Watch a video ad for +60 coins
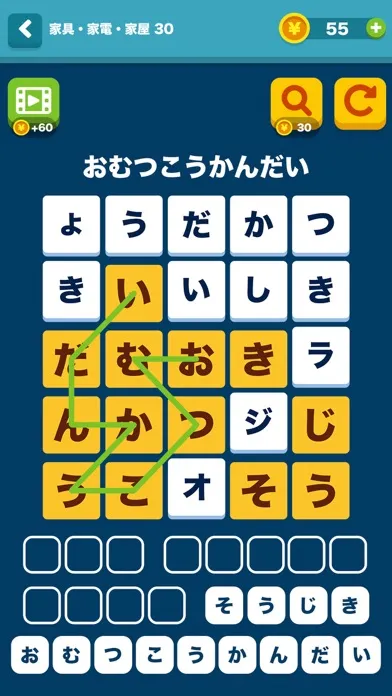Screen dimensions: 392x696 33,103
